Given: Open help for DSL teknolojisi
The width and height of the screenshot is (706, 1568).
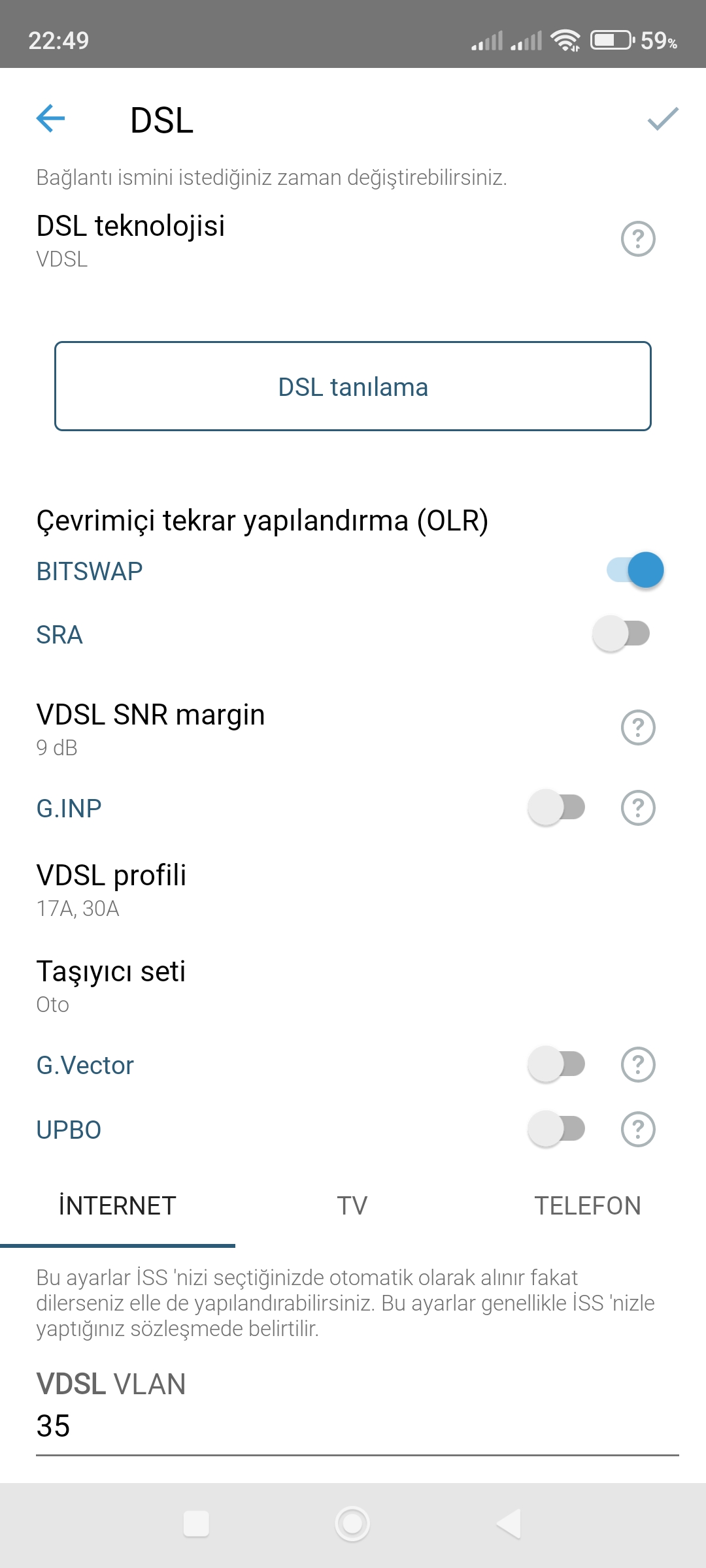Looking at the screenshot, I should (638, 239).
